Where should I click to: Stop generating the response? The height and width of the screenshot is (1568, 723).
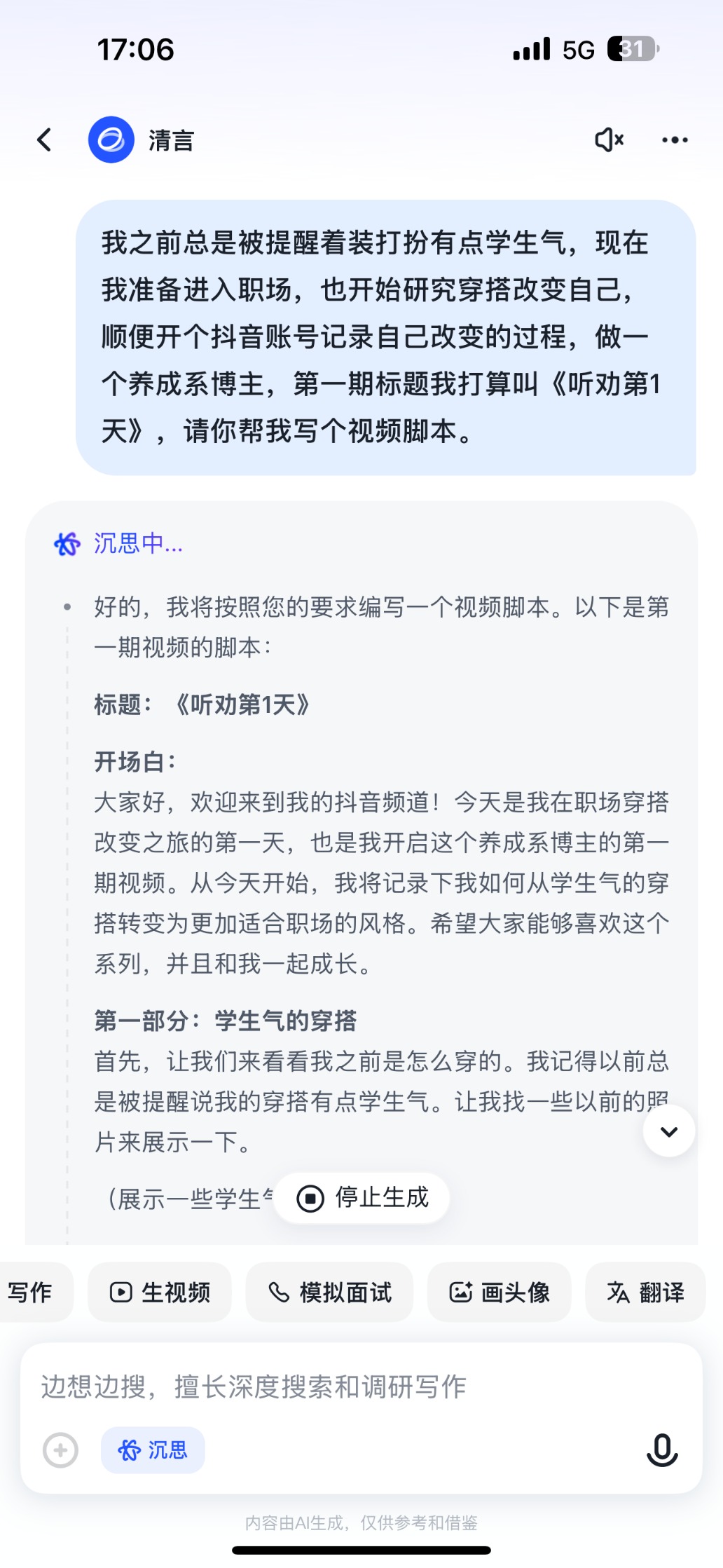pyautogui.click(x=362, y=1198)
